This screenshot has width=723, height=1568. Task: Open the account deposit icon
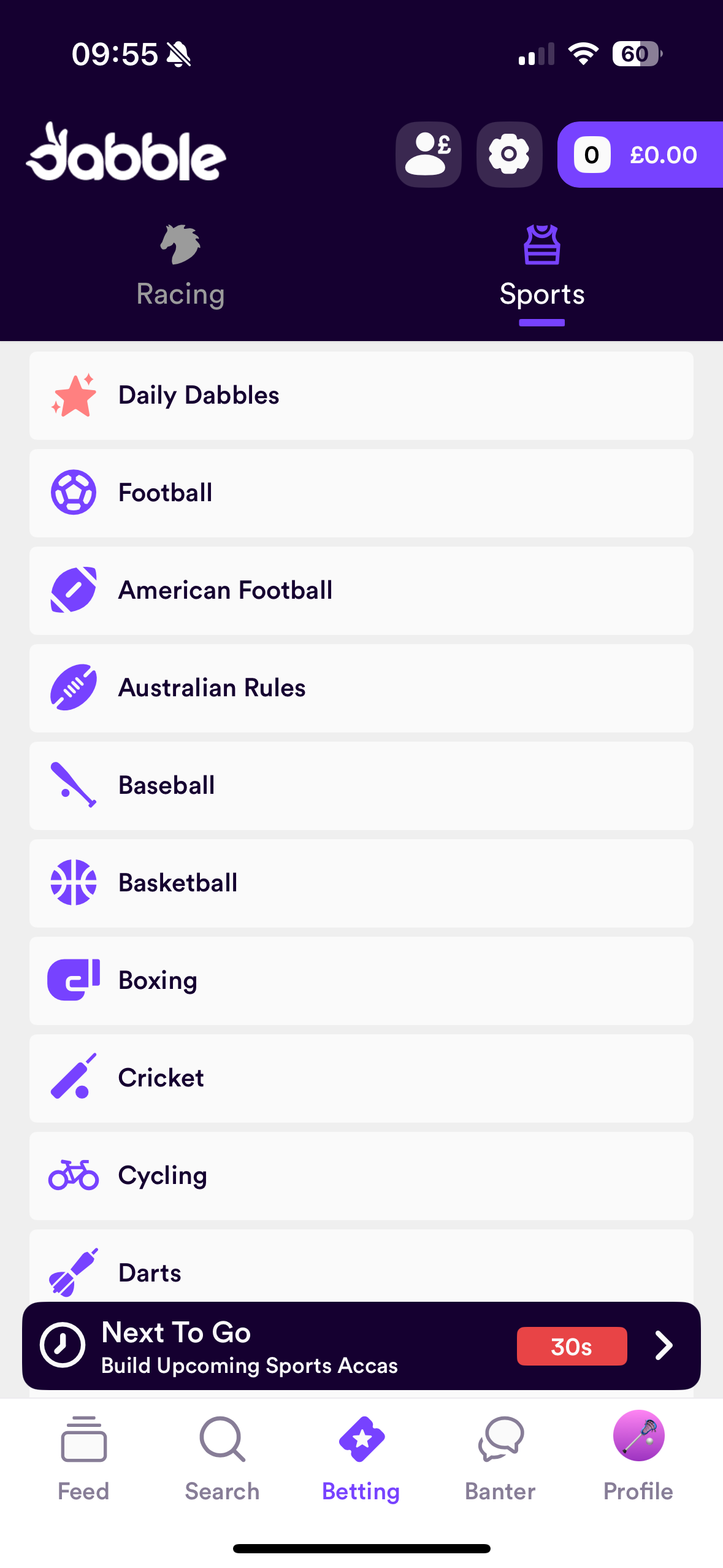click(x=428, y=153)
